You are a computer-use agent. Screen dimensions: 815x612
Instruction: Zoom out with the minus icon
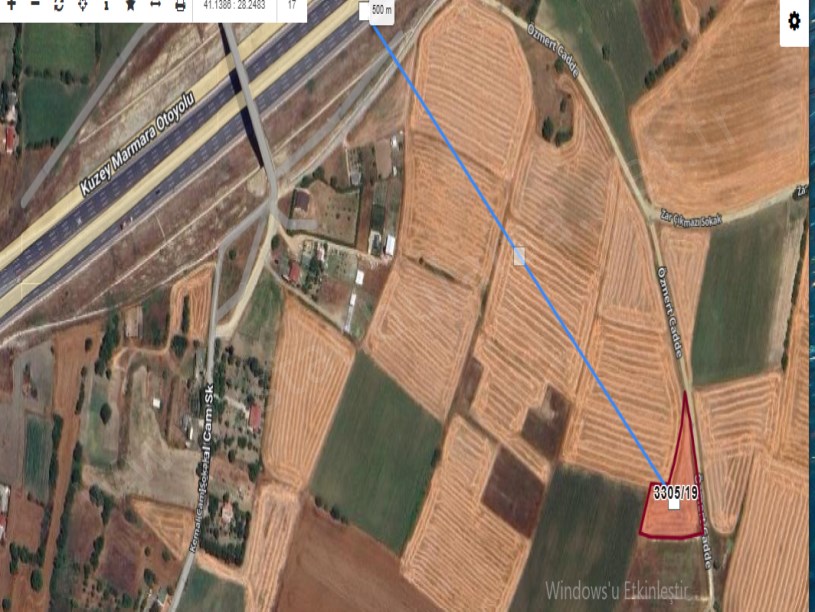[x=35, y=5]
